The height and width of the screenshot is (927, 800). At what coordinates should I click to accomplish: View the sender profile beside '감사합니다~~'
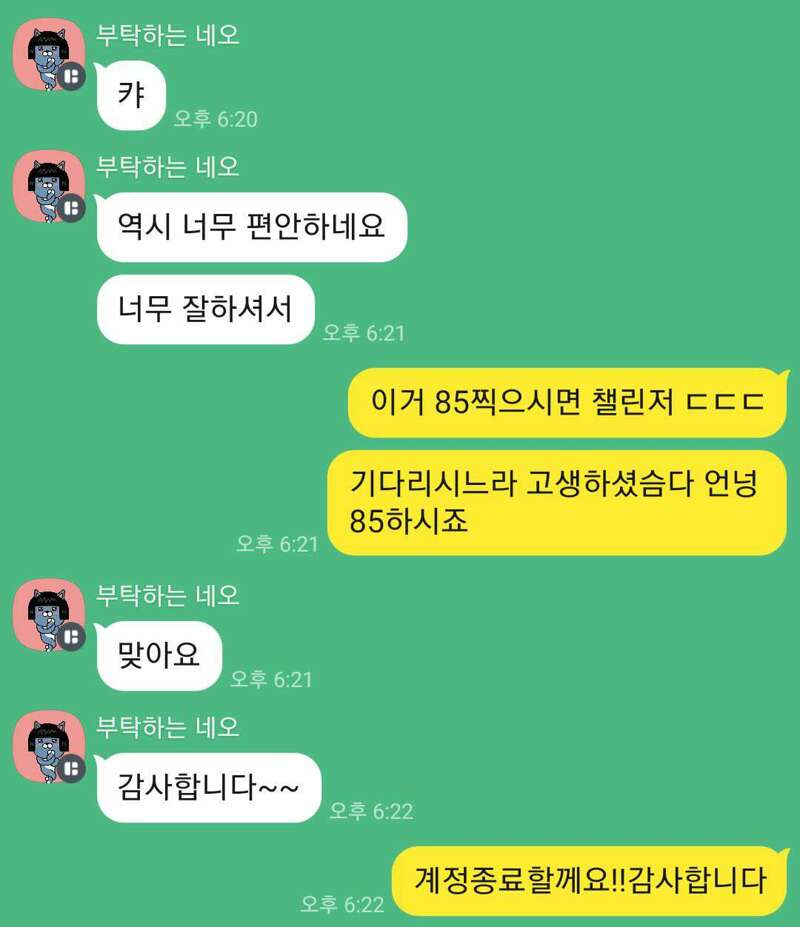(x=46, y=747)
